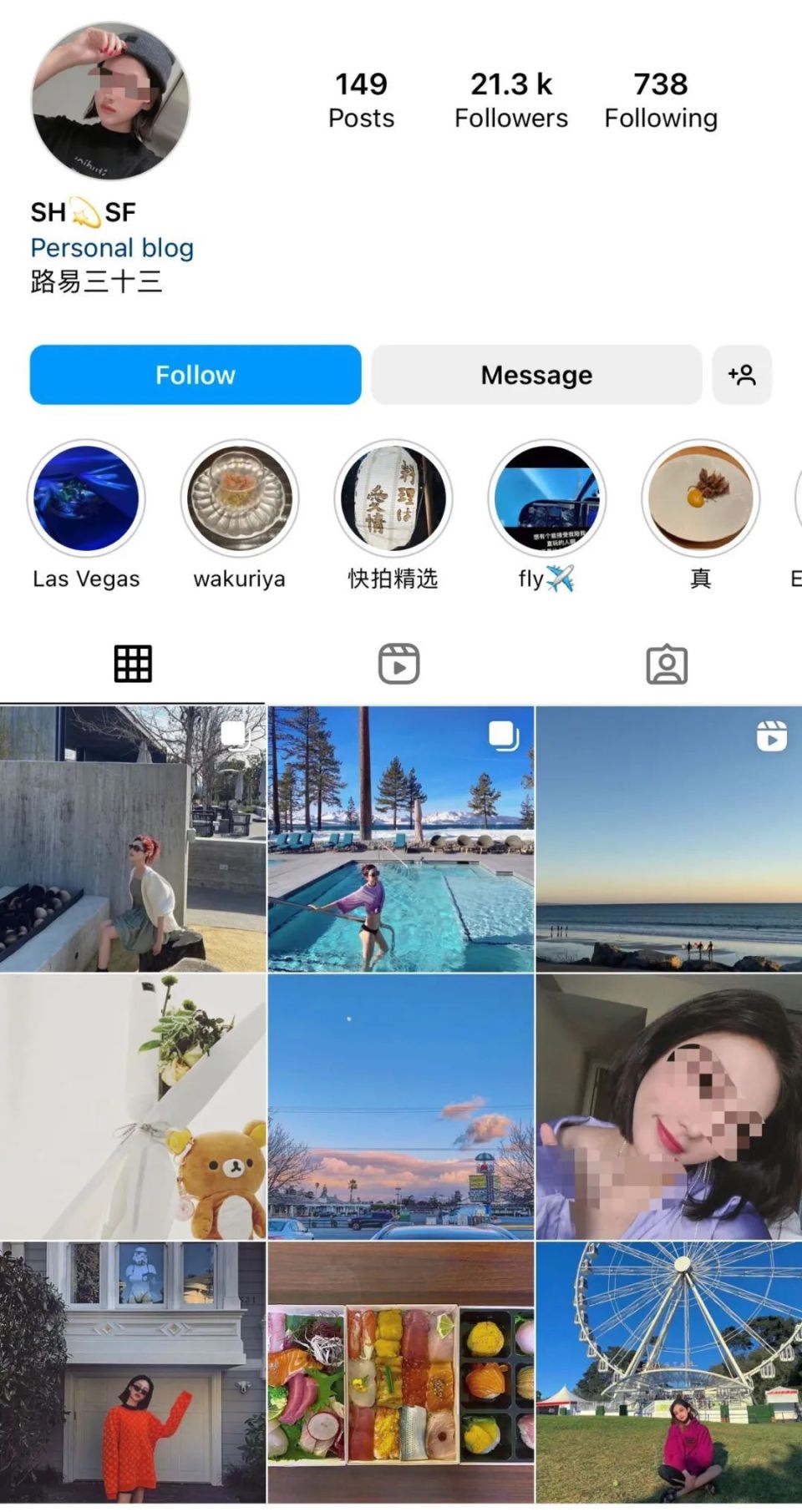The height and width of the screenshot is (1512, 802).
Task: Open the 真 story highlight
Action: pyautogui.click(x=701, y=498)
